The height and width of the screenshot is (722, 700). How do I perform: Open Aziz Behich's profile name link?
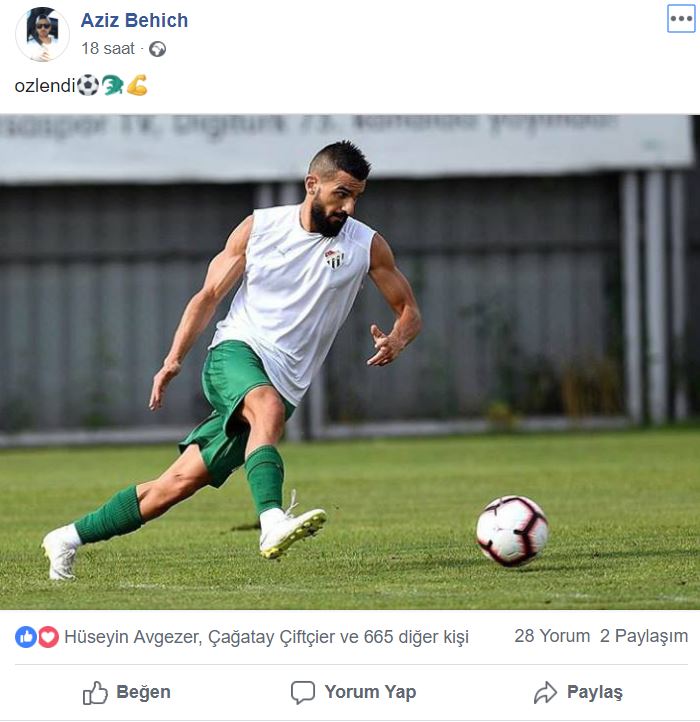pos(134,20)
